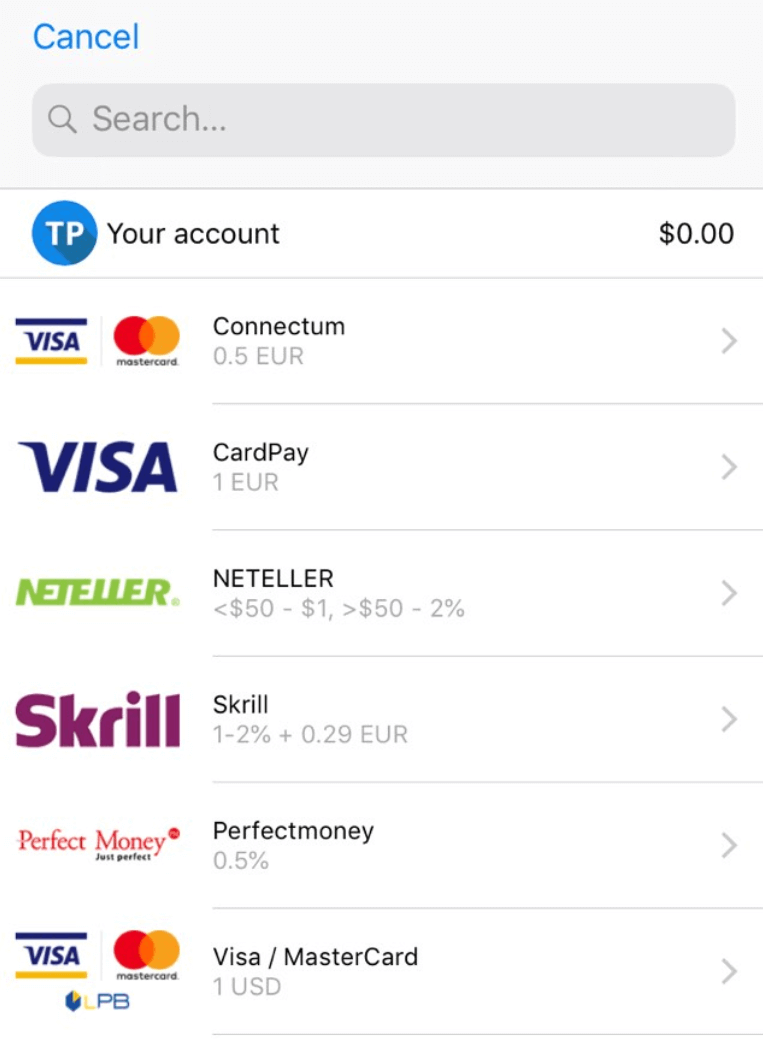The image size is (763, 1042).
Task: Click the $0.00 balance text
Action: (697, 232)
